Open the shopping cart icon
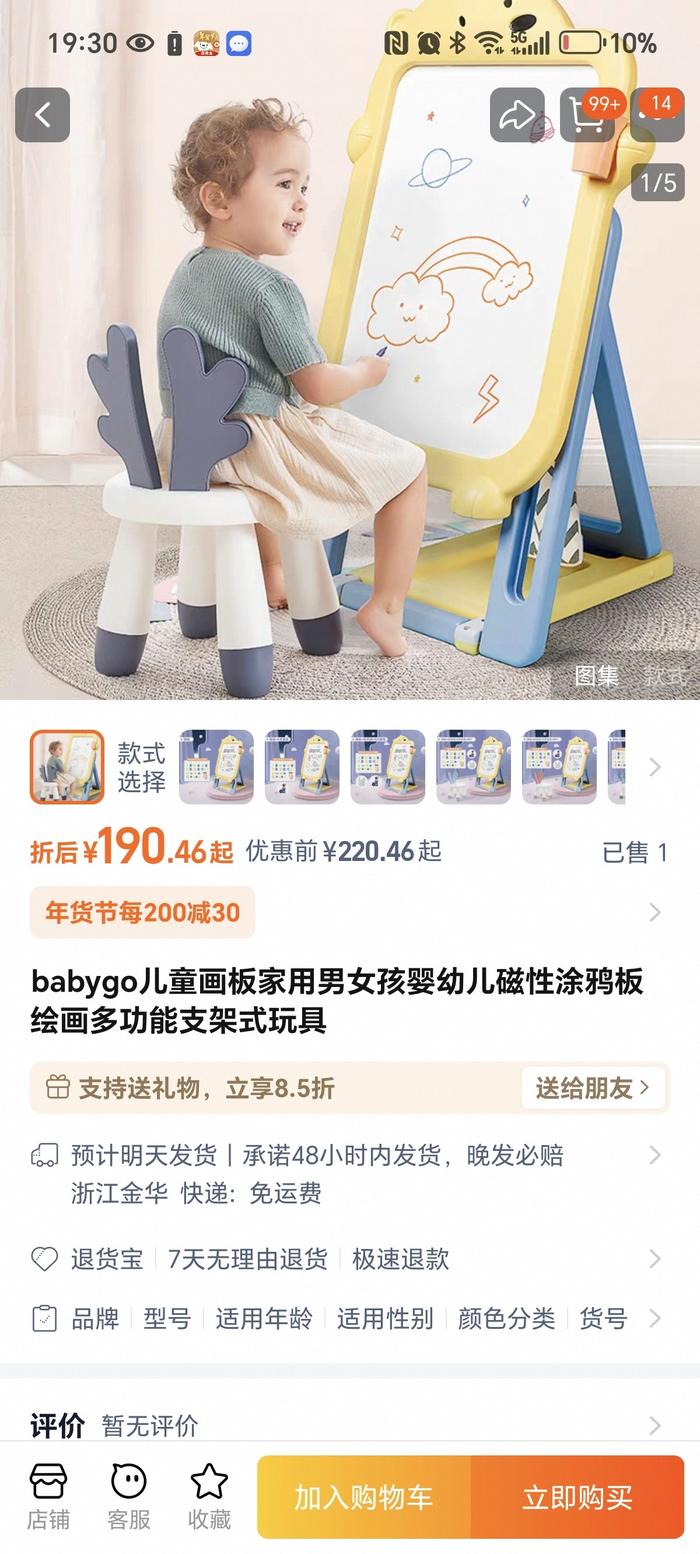 [586, 115]
